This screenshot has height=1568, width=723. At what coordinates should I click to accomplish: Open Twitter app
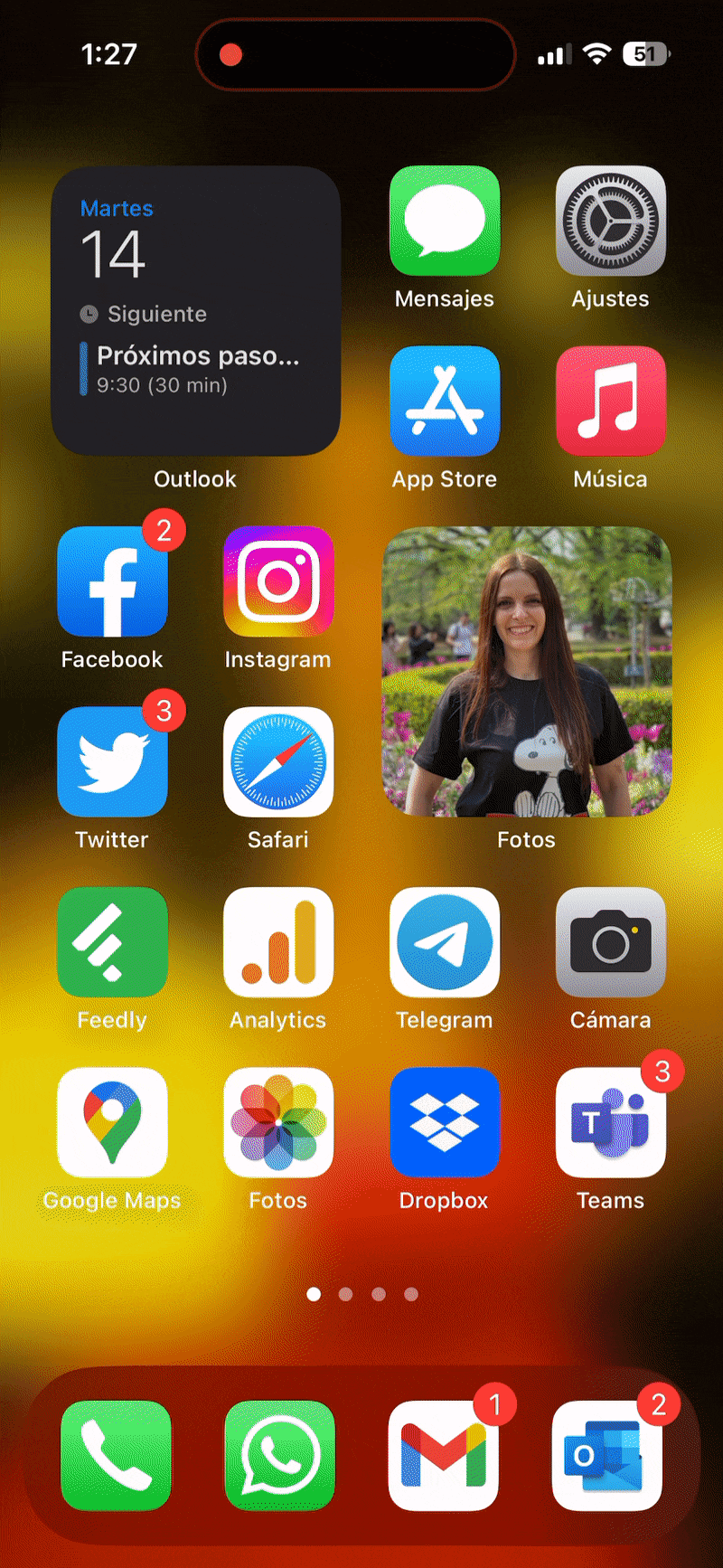[112, 761]
